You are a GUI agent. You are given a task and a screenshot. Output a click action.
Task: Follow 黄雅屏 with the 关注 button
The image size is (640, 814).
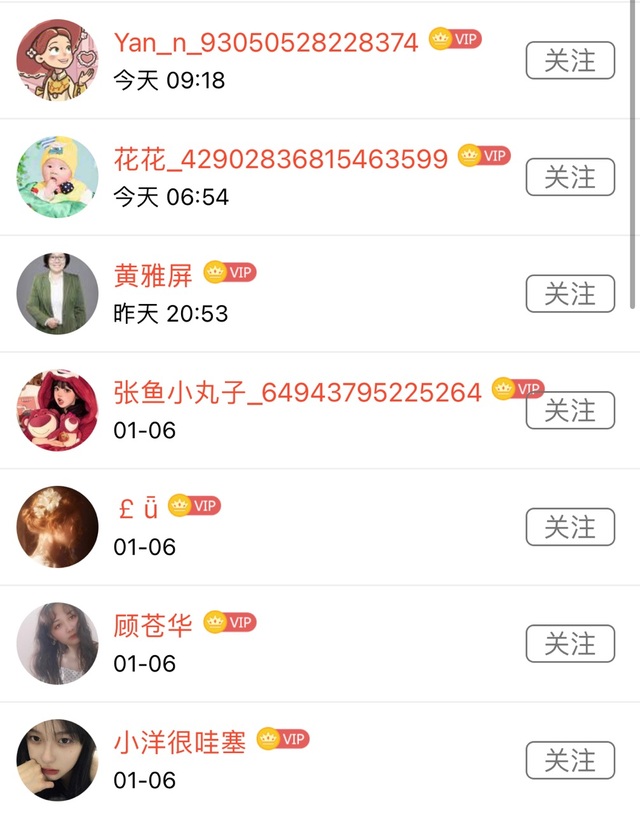(570, 294)
